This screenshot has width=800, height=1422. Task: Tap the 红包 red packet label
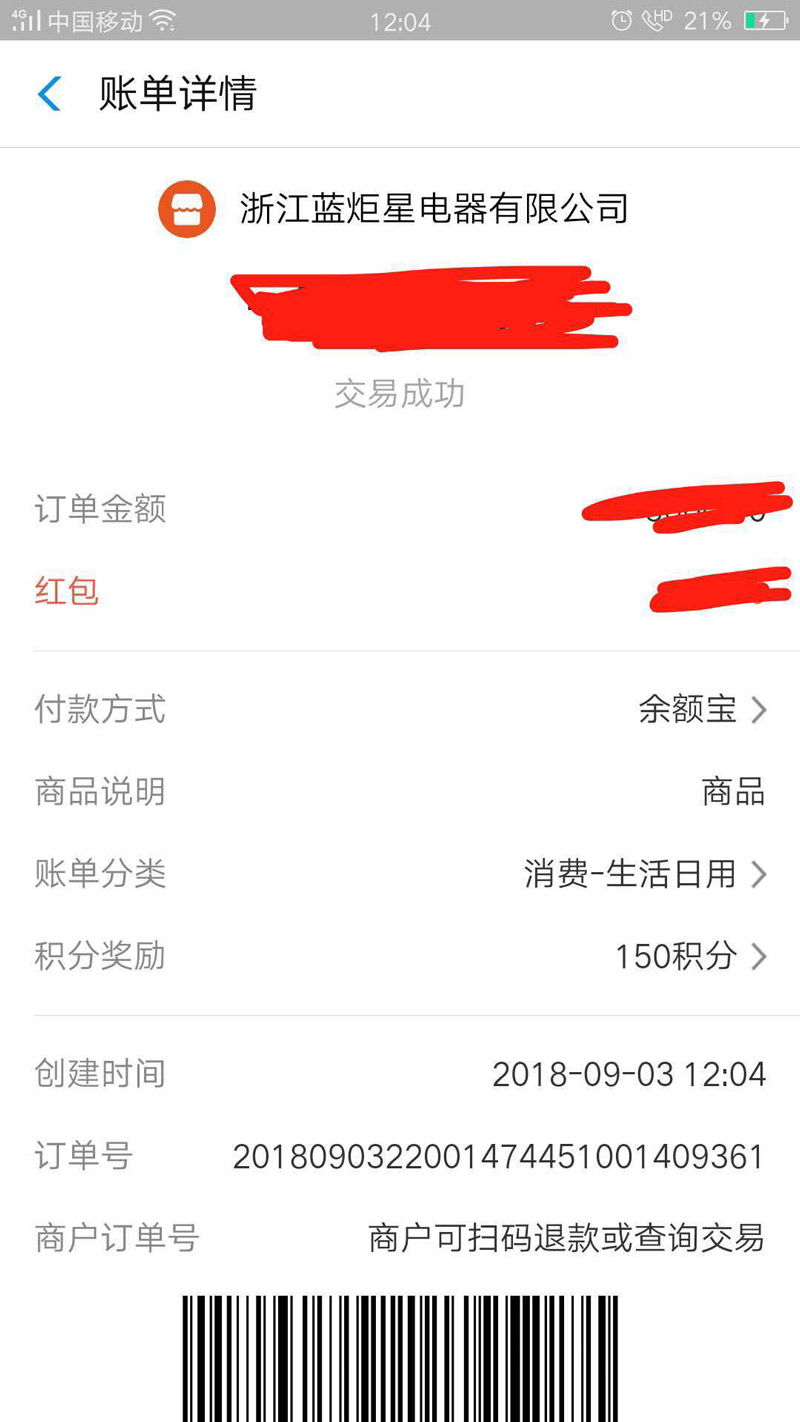(66, 591)
